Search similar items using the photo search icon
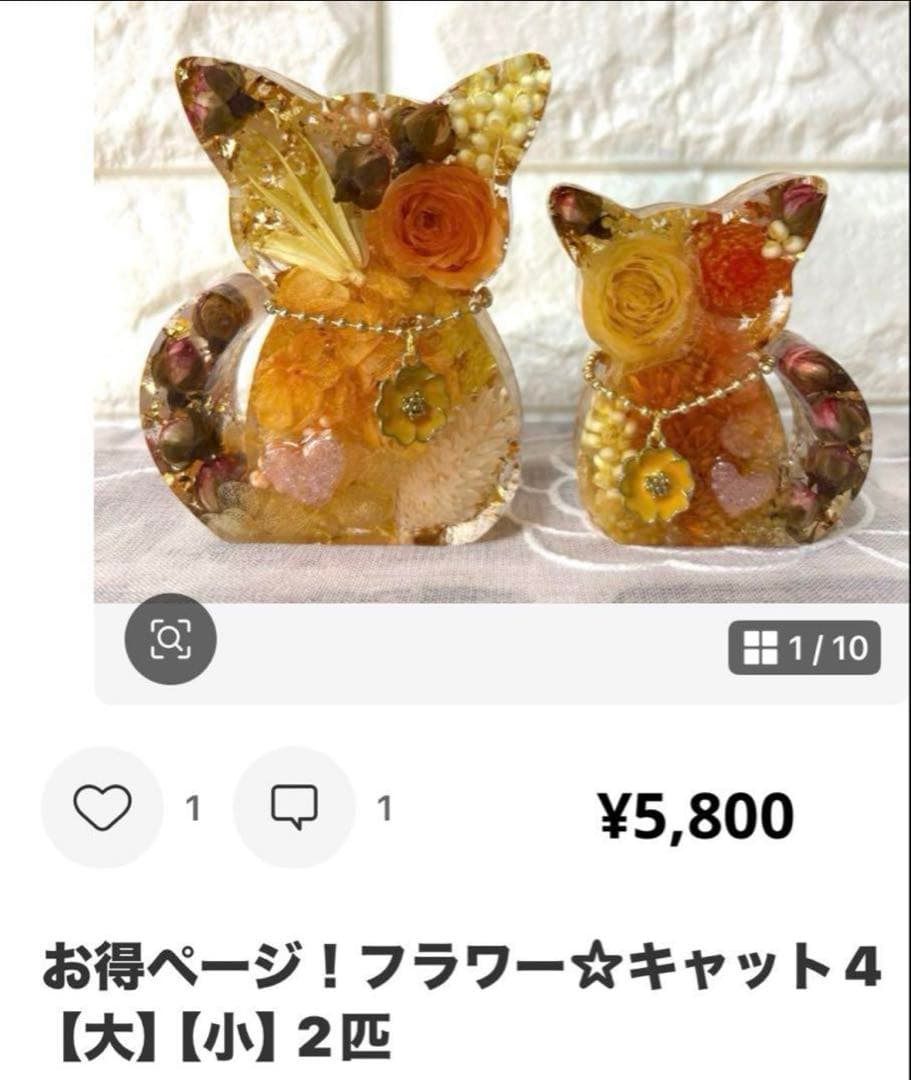Image resolution: width=911 pixels, height=1080 pixels. [x=170, y=638]
